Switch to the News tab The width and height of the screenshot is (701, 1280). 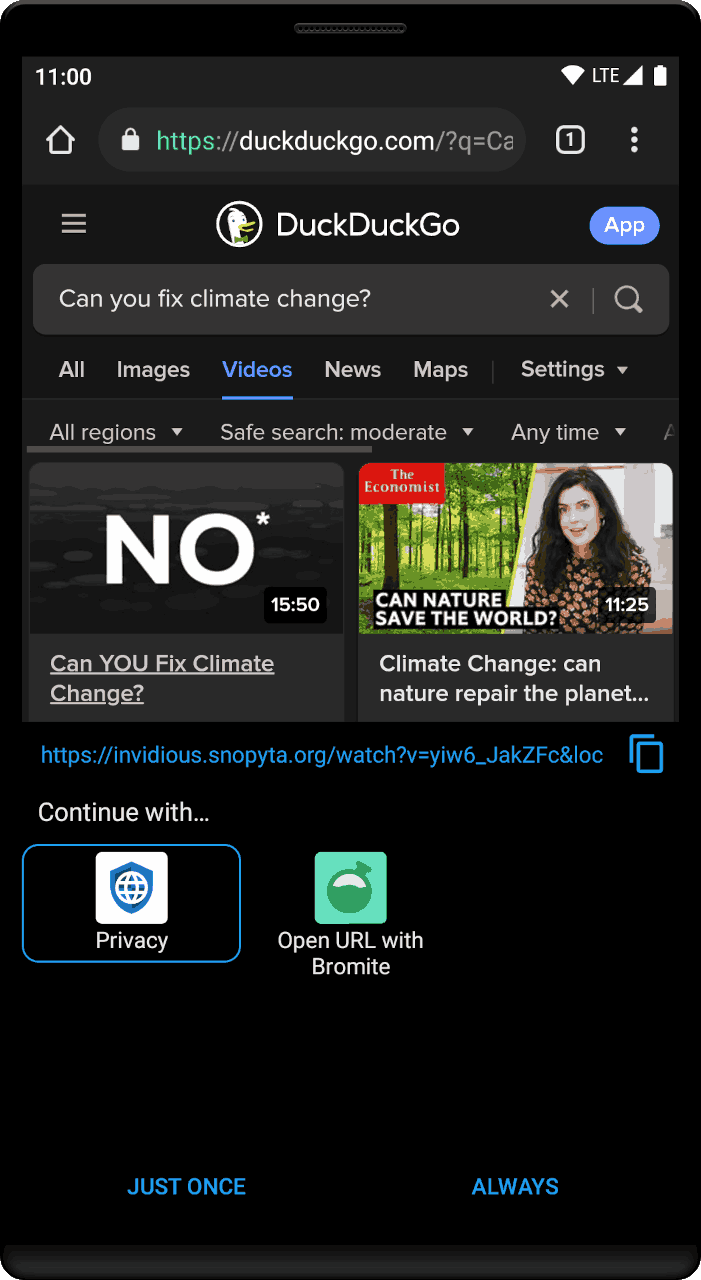352,369
